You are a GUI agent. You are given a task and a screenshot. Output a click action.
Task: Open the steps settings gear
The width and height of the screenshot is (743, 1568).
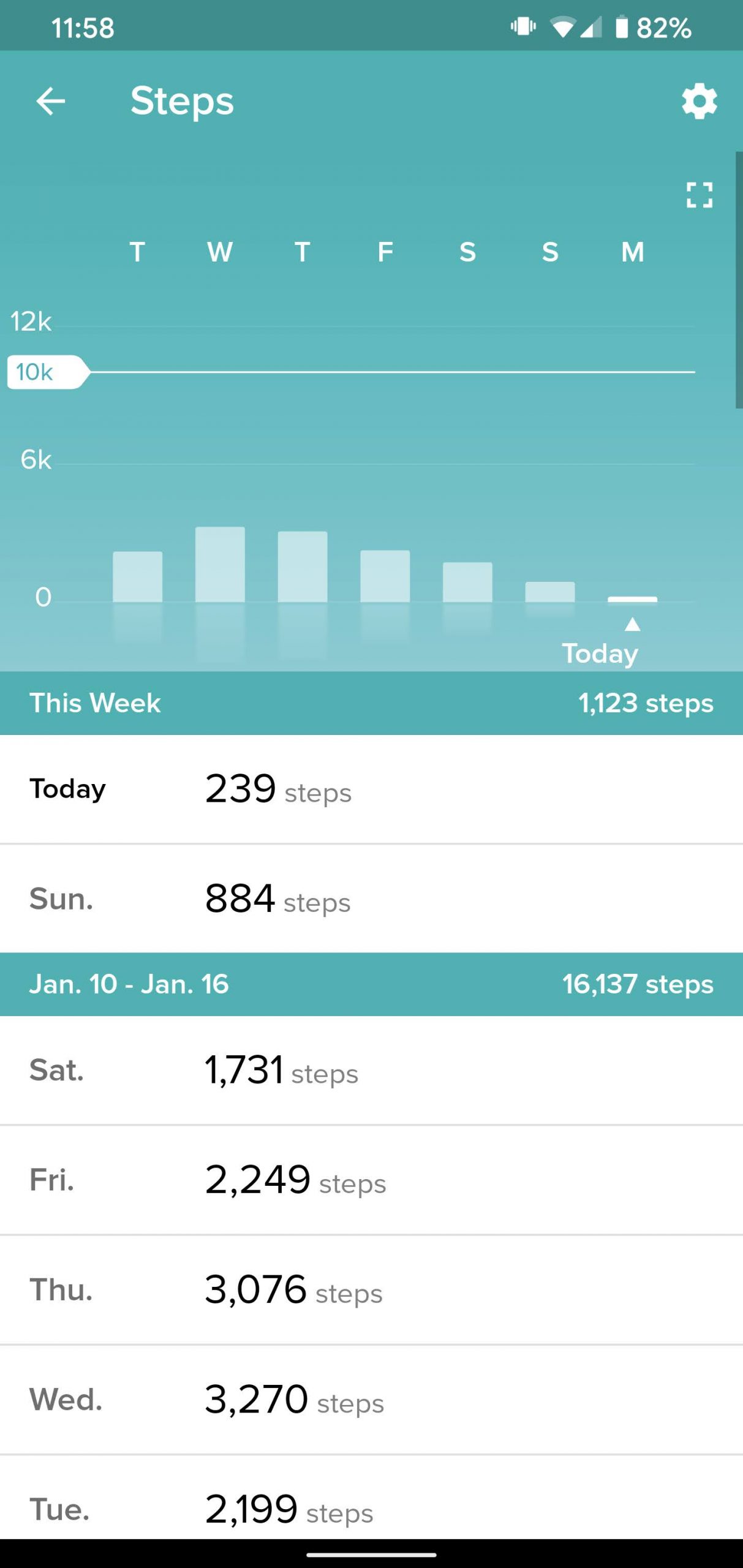[699, 101]
